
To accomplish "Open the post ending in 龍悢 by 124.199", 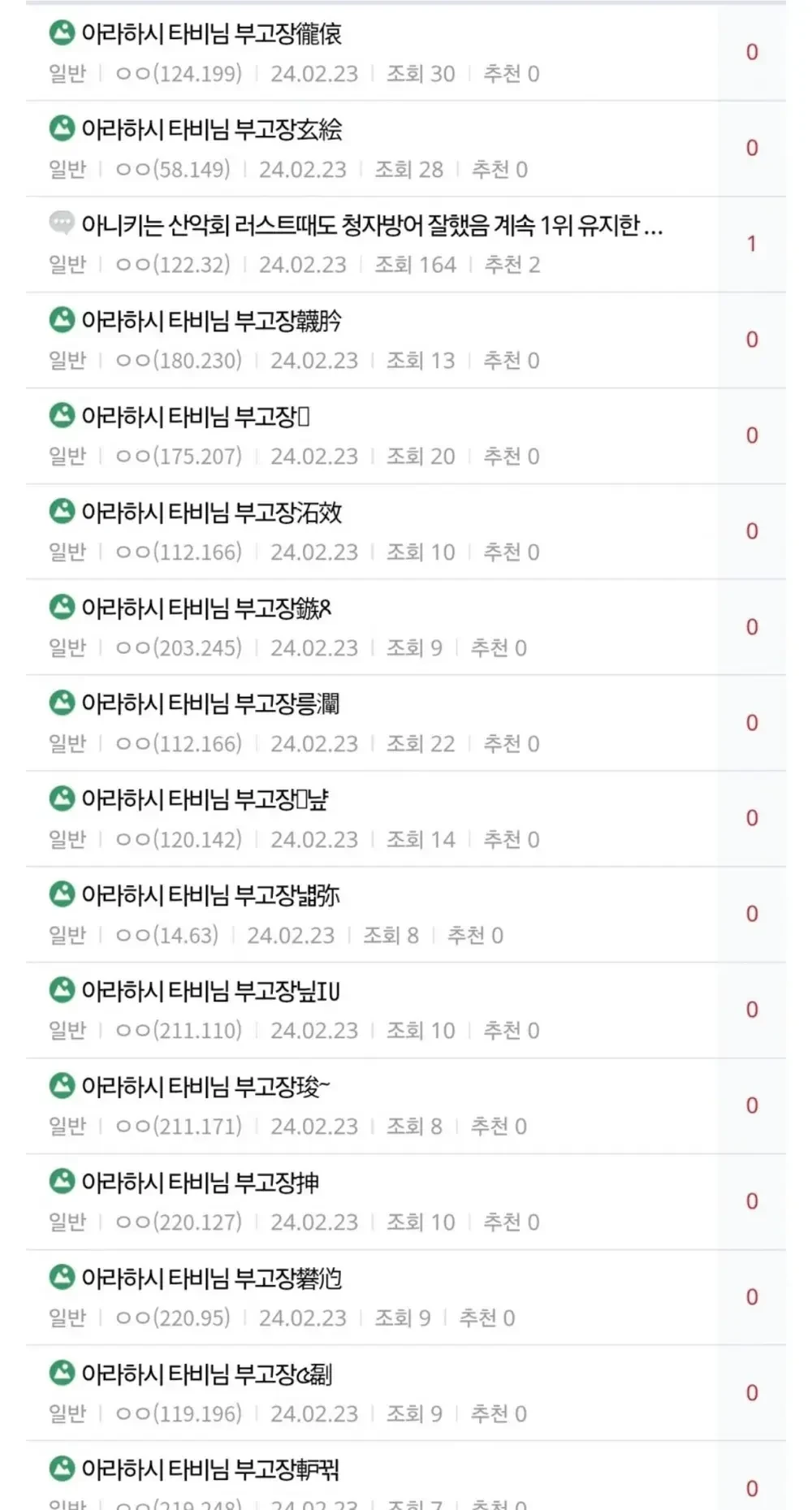I will click(x=211, y=34).
